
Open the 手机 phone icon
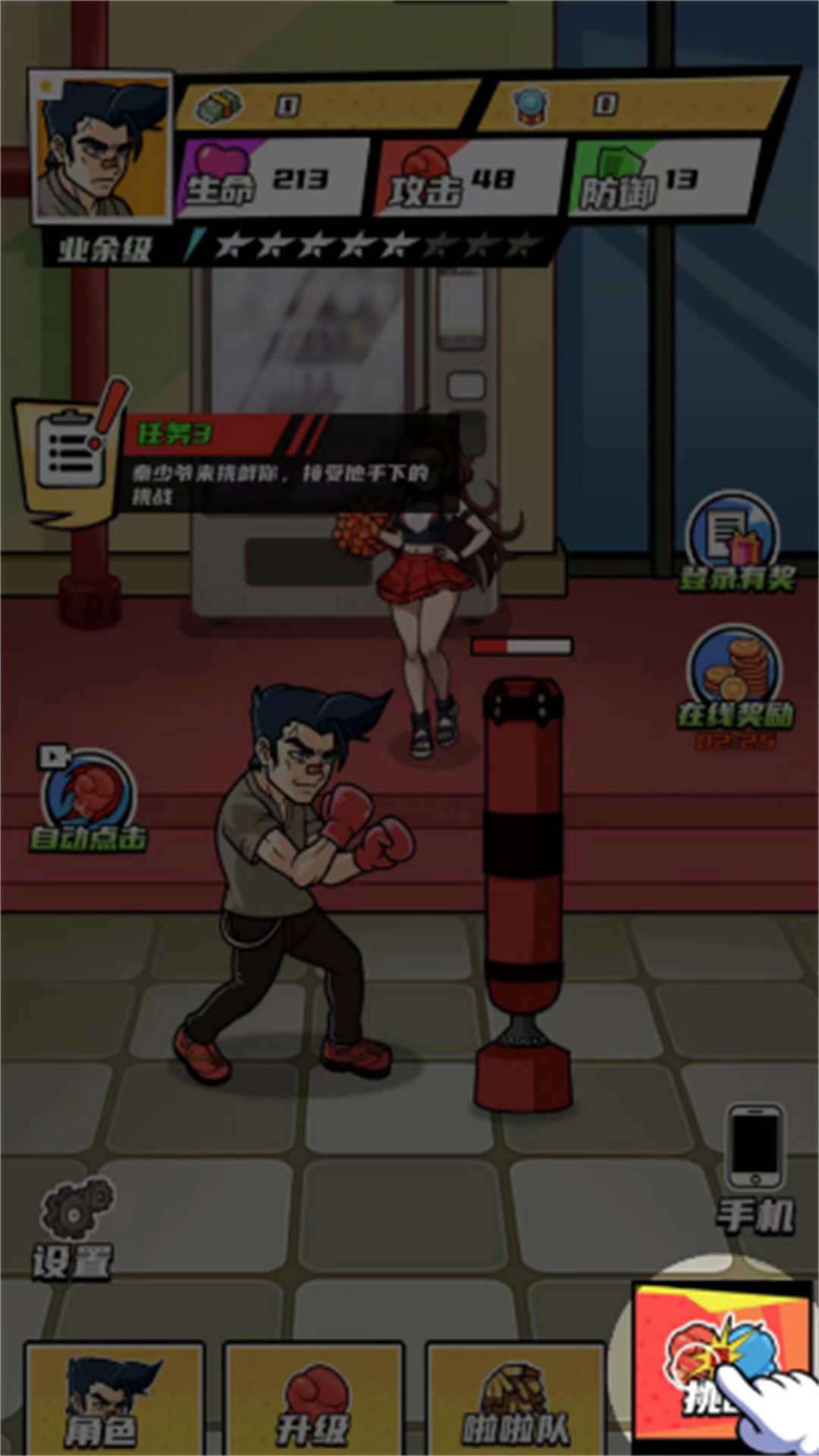click(755, 1164)
